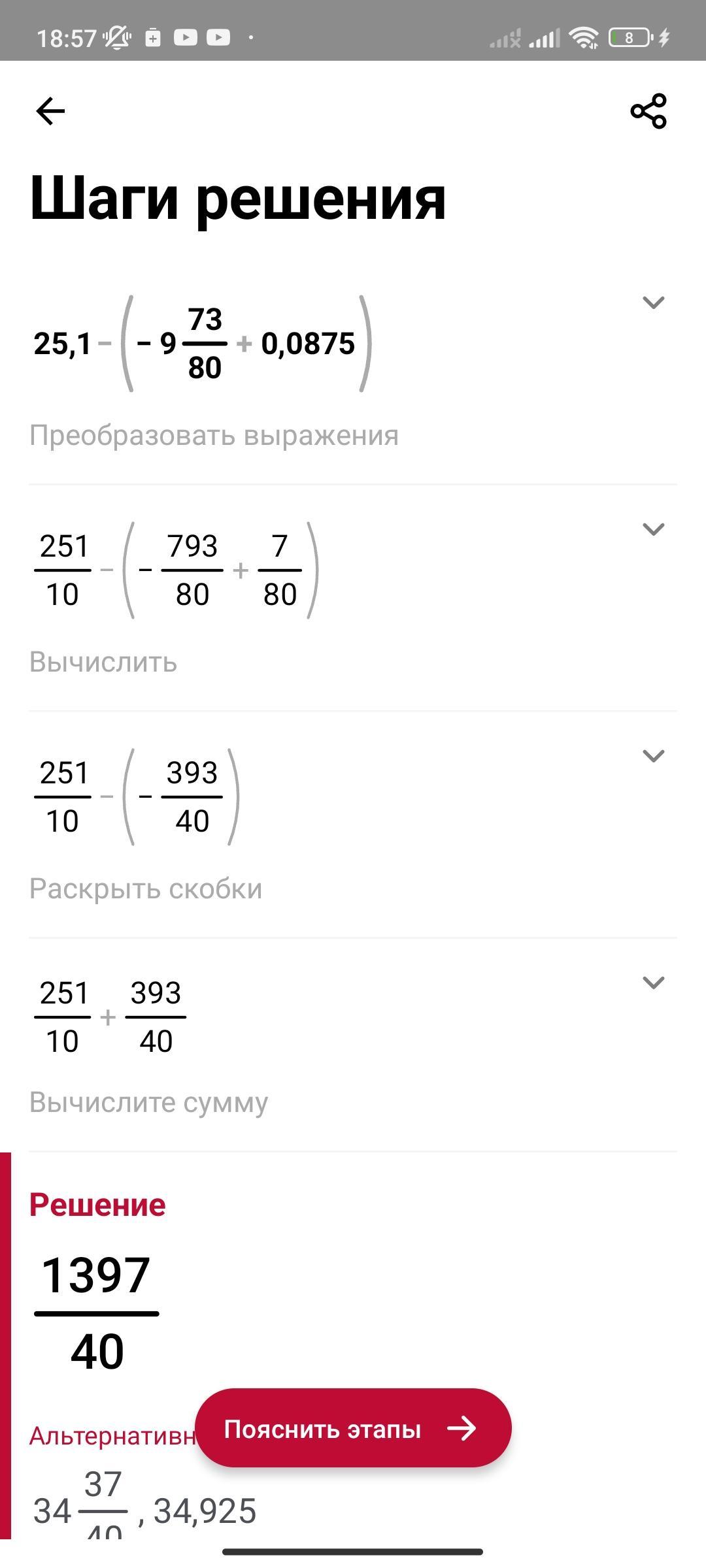The width and height of the screenshot is (706, 1568).
Task: Expand the 'Раскрыть скобки' step
Action: pyautogui.click(x=653, y=756)
